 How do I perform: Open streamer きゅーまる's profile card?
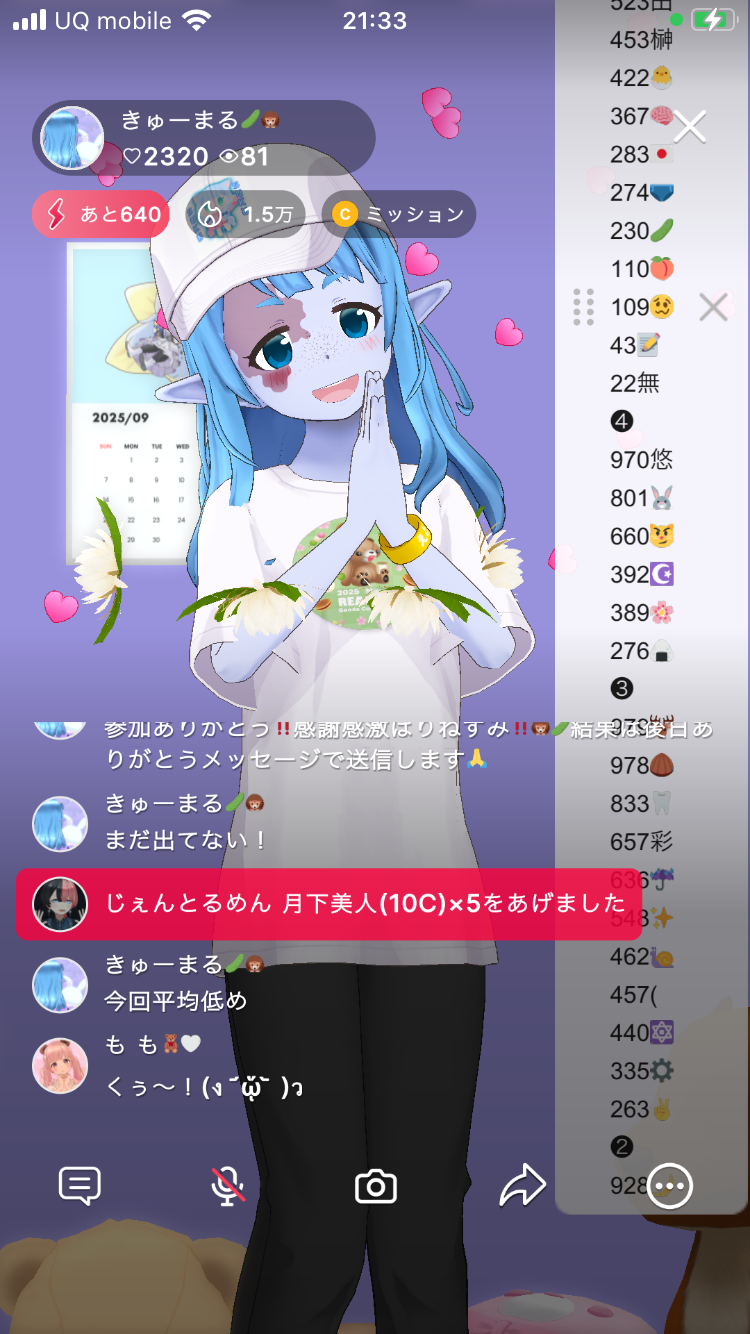coord(70,138)
